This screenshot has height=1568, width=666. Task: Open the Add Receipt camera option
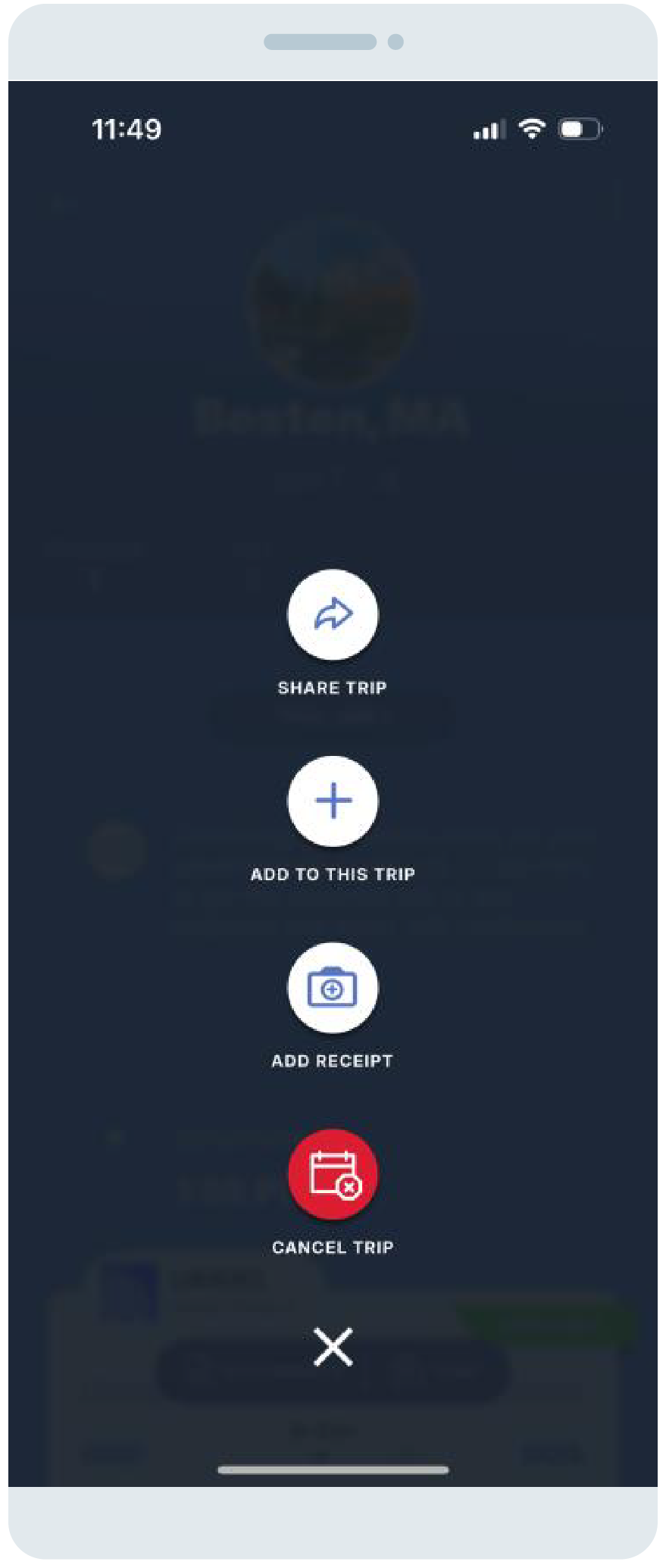[333, 988]
